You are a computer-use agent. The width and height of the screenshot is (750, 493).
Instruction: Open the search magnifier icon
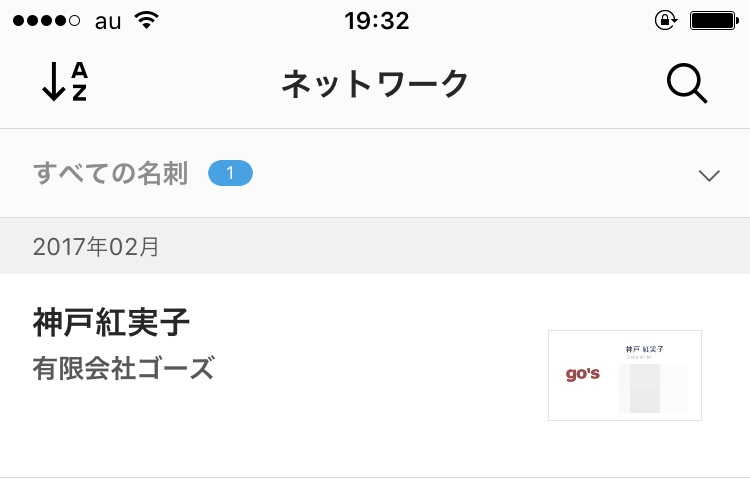tap(686, 84)
